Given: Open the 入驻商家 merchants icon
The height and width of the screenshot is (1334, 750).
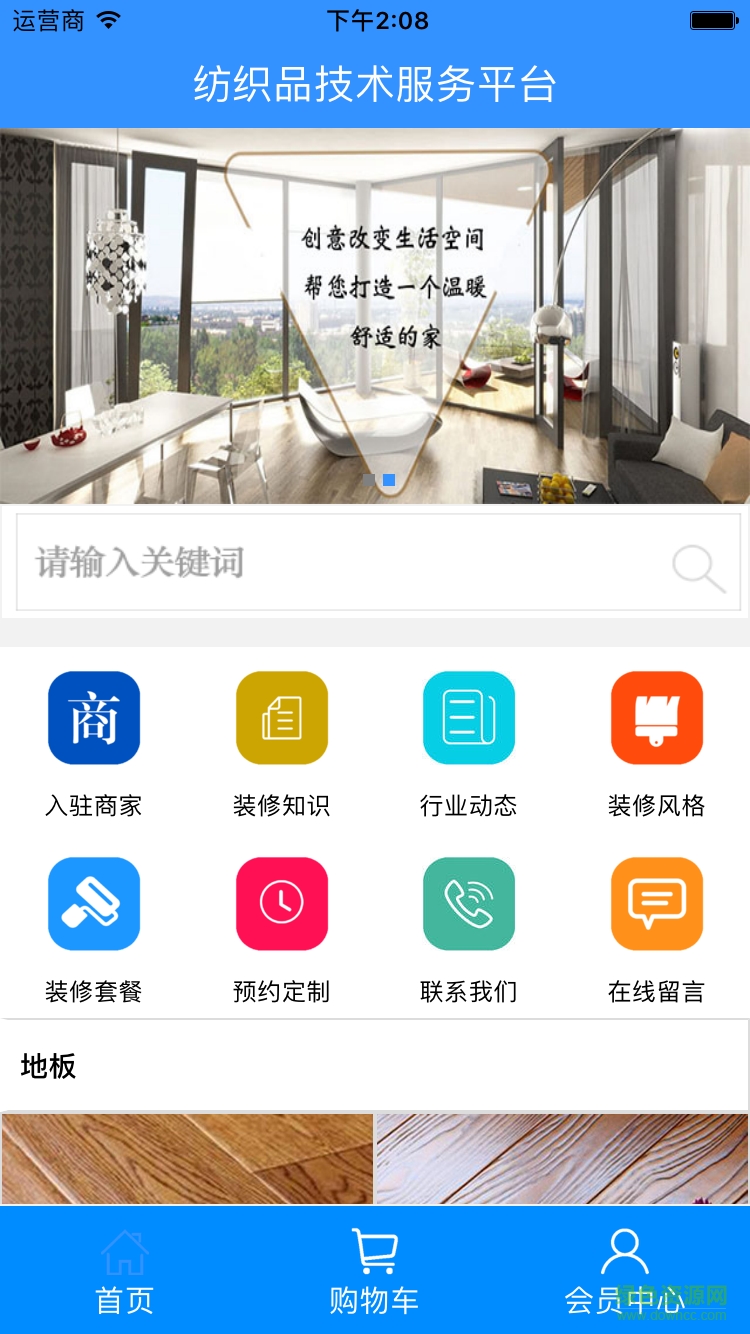Looking at the screenshot, I should (94, 717).
